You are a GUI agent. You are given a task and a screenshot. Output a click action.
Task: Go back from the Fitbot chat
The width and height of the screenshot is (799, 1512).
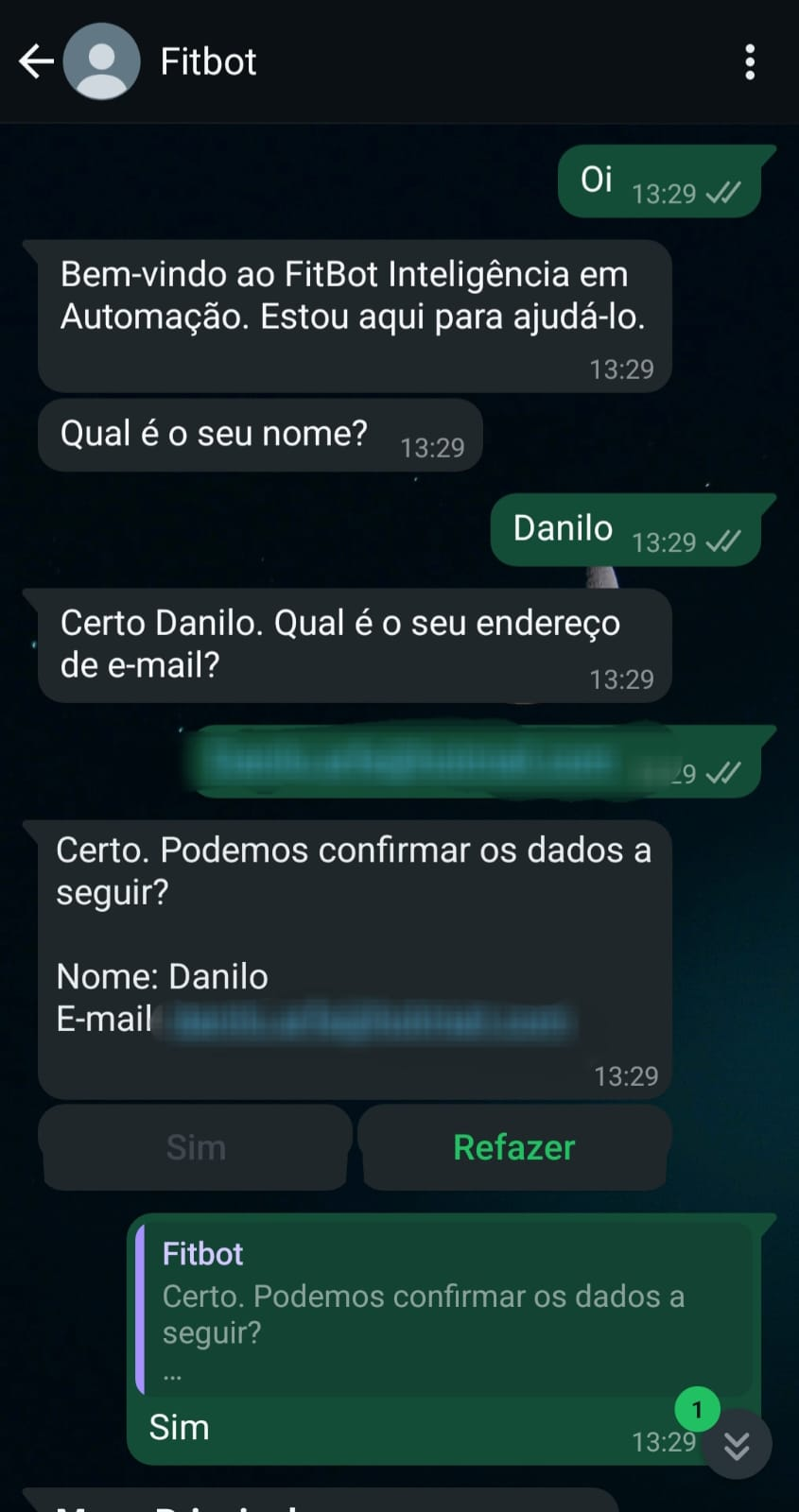(x=36, y=62)
